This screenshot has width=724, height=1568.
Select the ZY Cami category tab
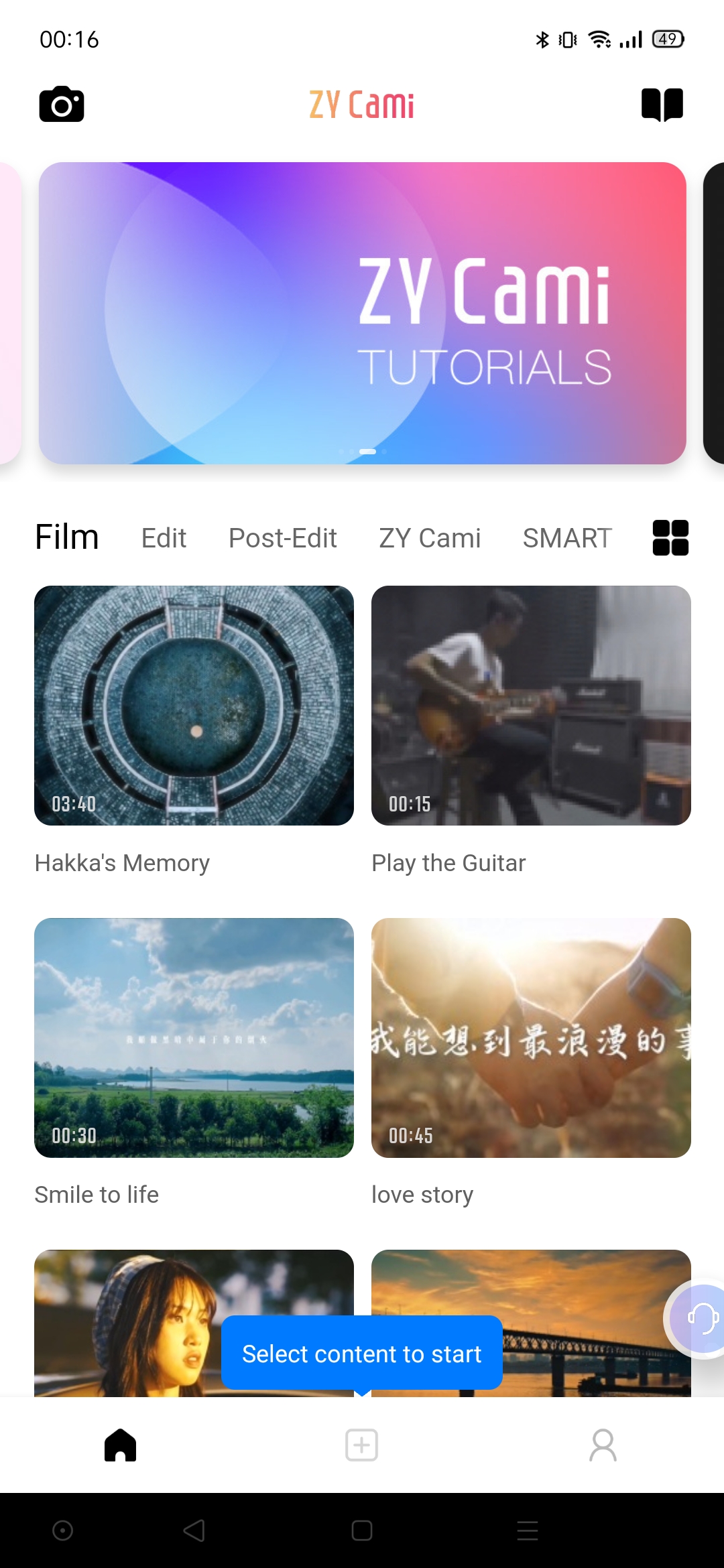pos(430,538)
